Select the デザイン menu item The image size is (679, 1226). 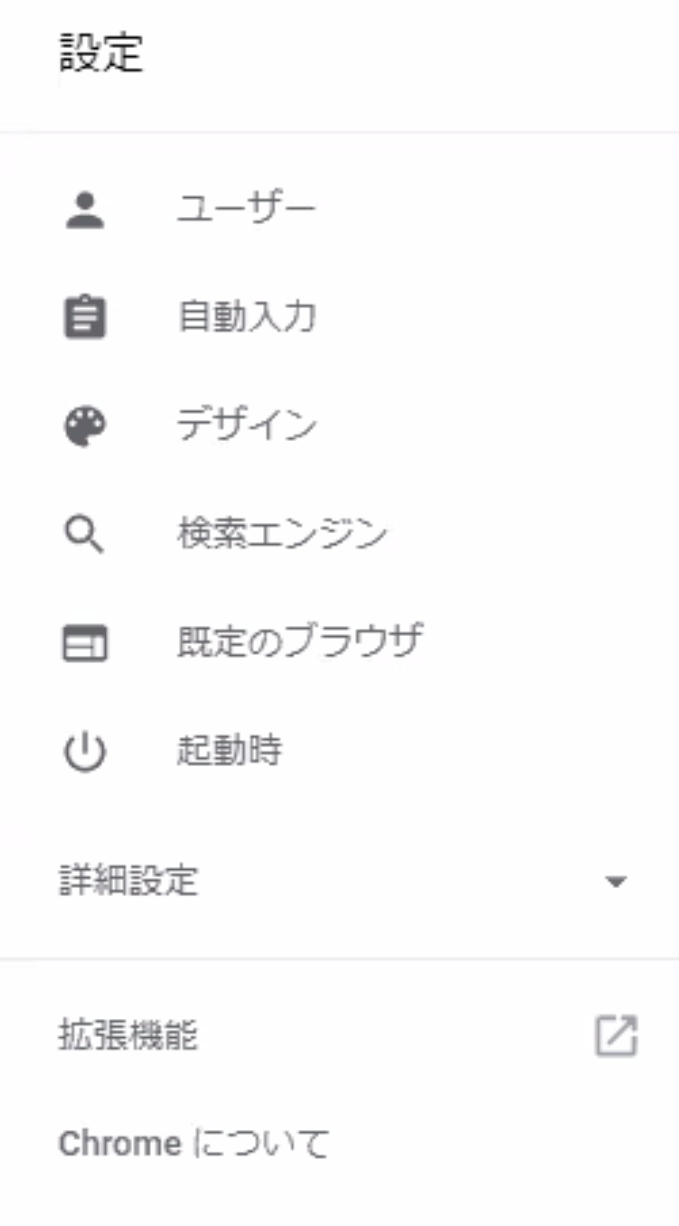[246, 426]
